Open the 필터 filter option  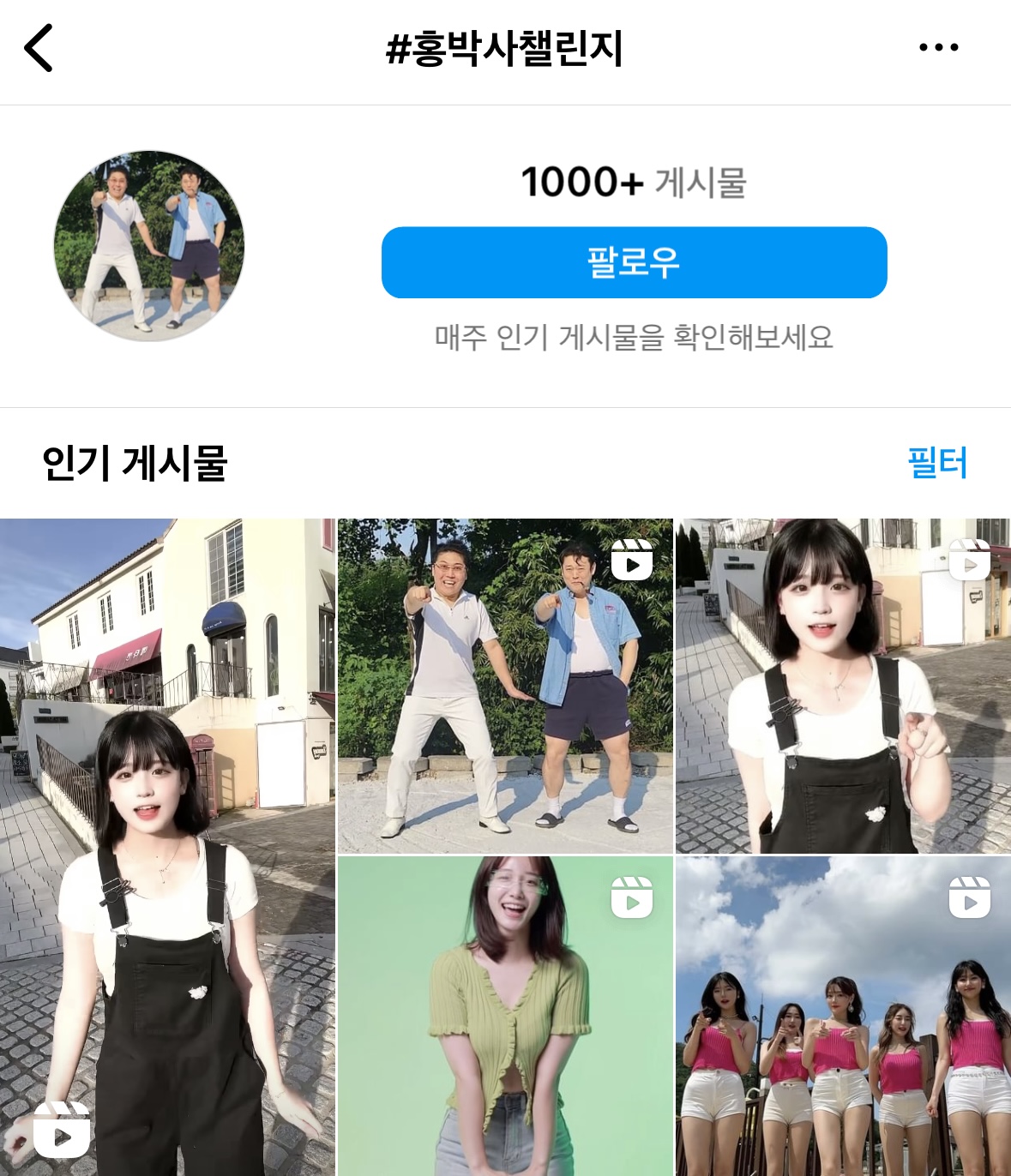pos(936,463)
